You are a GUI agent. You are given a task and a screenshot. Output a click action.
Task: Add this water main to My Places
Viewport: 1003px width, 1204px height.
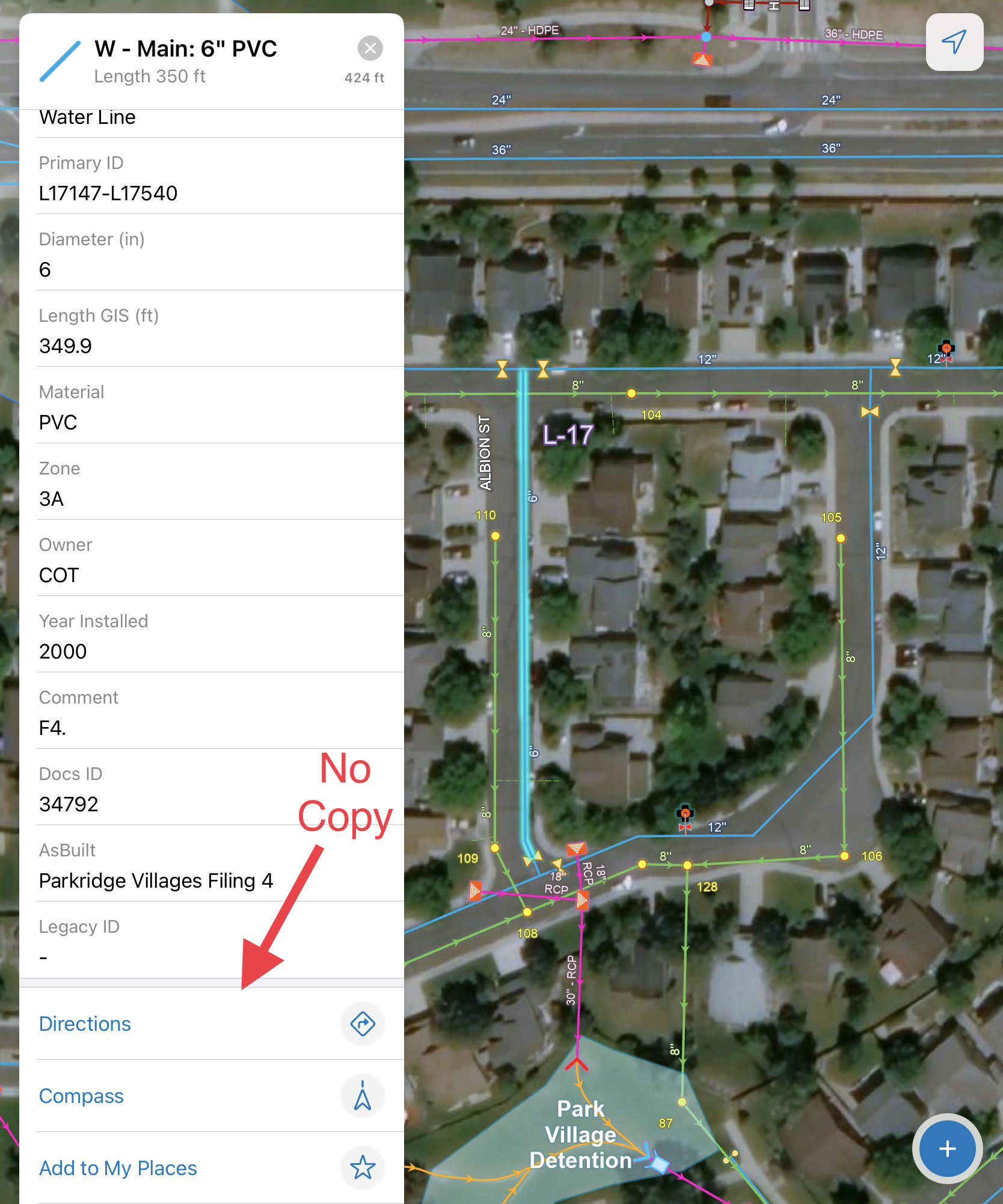(x=118, y=1168)
